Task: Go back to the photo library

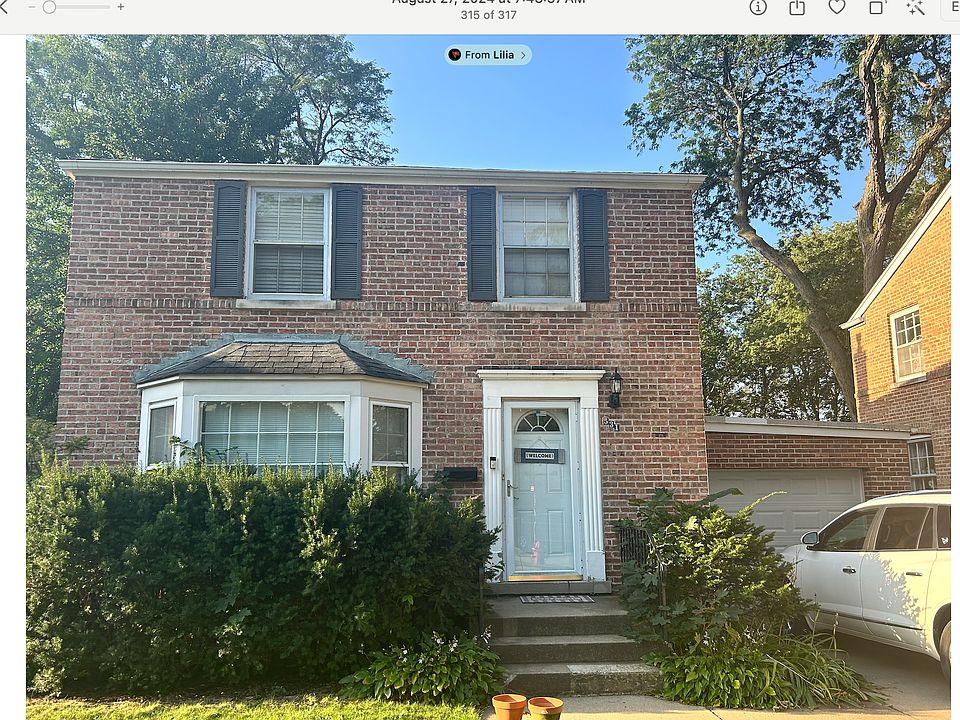Action: 4,6
